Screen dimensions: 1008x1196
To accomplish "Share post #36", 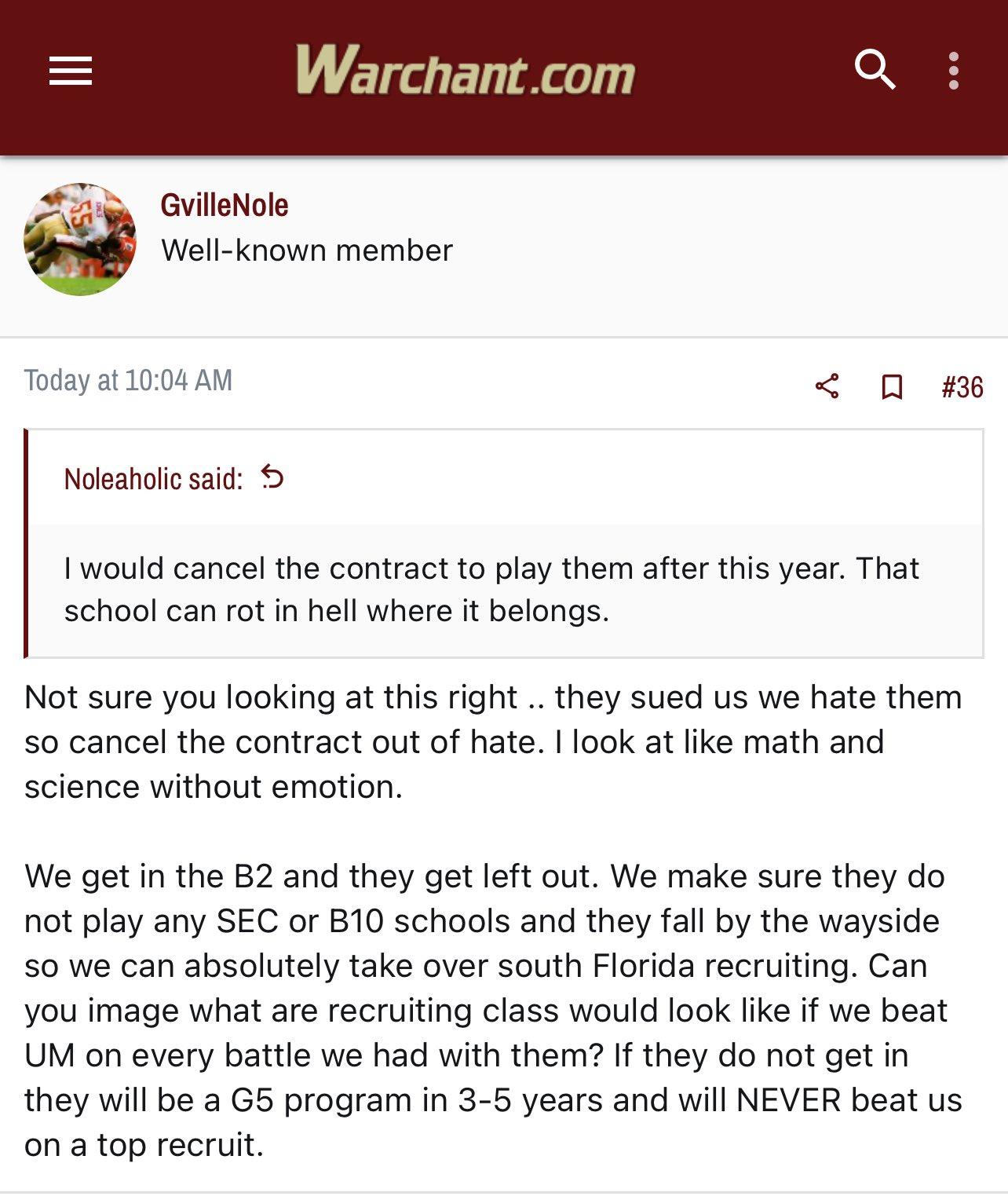I will click(827, 386).
